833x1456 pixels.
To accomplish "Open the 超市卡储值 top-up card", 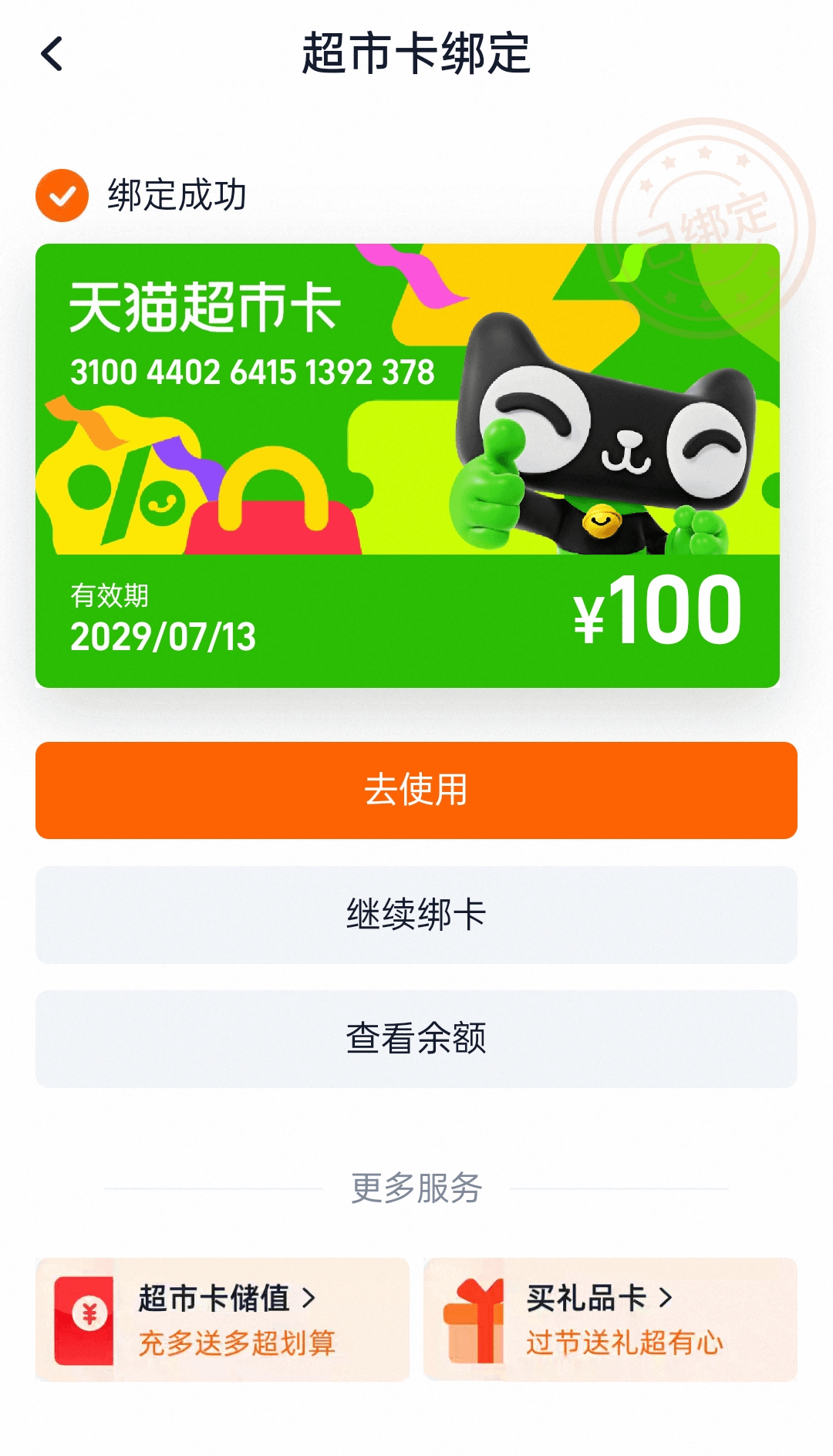I will [222, 1319].
